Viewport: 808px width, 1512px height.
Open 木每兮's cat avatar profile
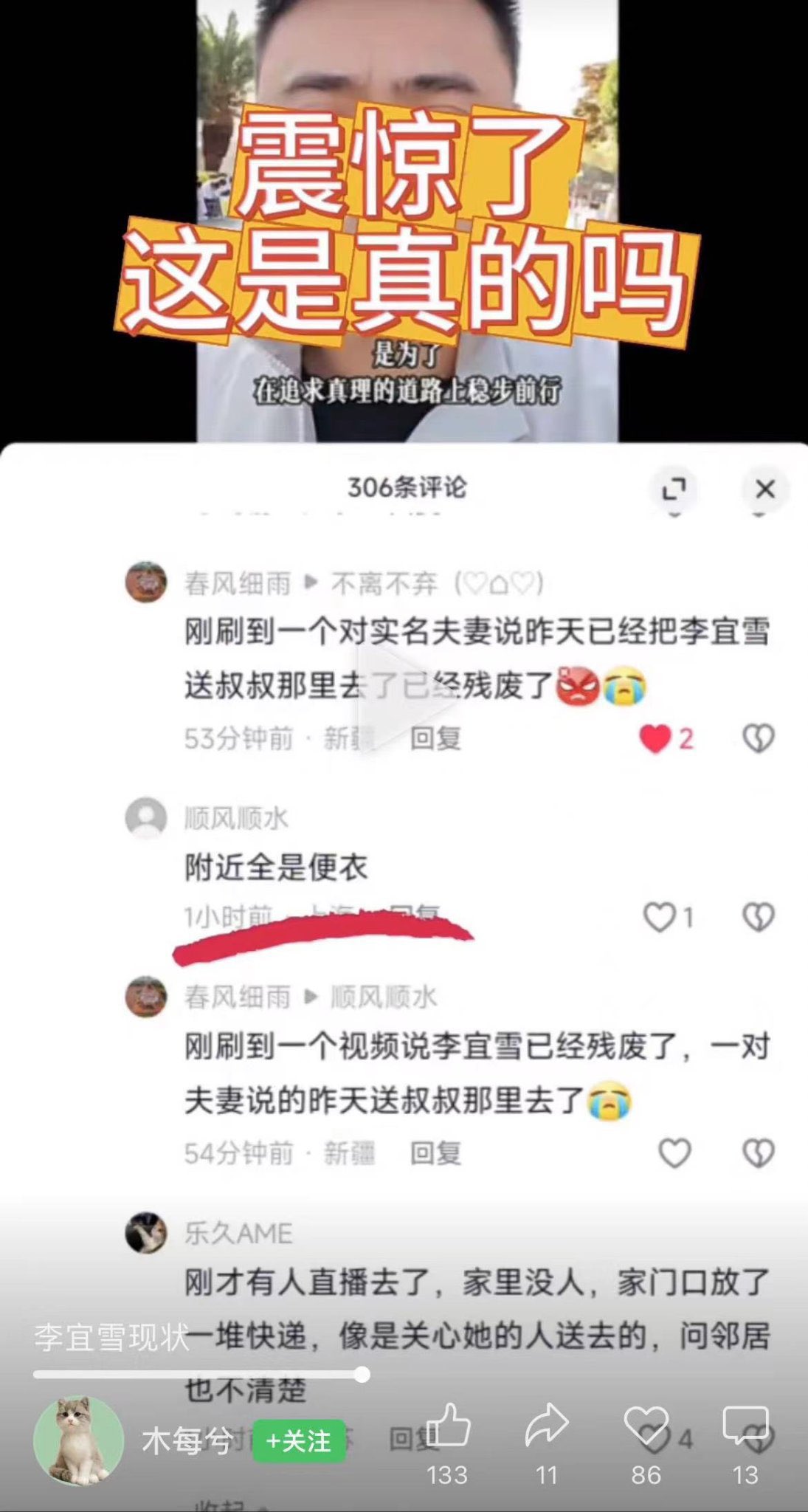click(79, 1440)
